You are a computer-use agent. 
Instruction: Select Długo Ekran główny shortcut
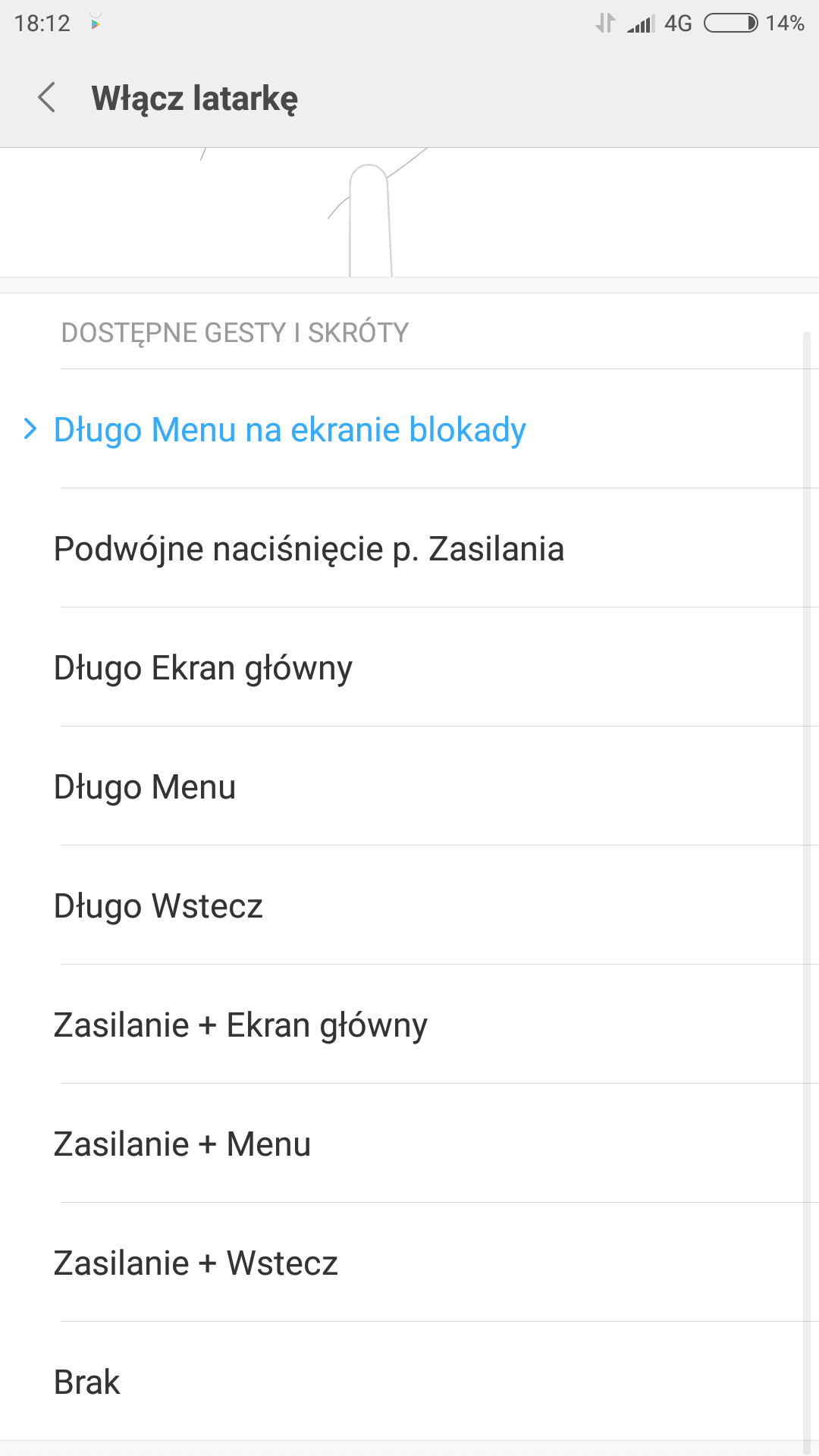pyautogui.click(x=409, y=667)
